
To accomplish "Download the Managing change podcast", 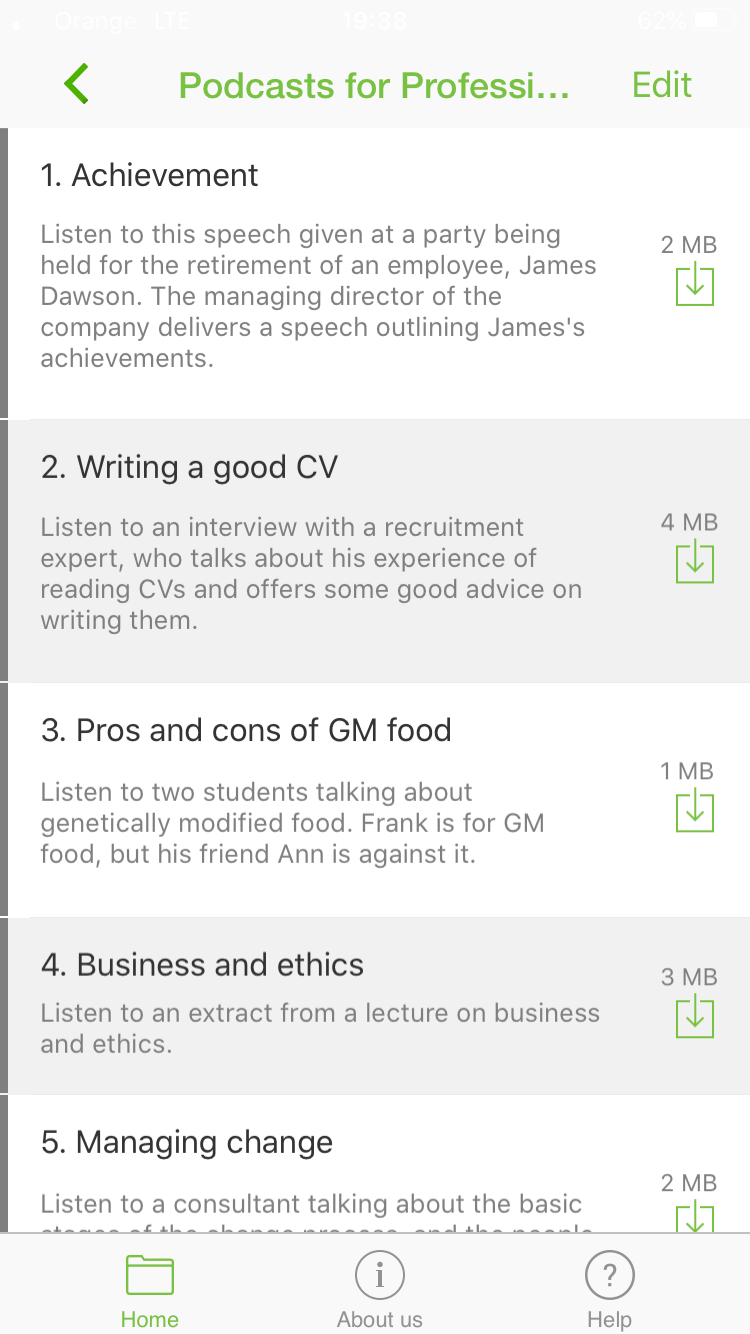I will [694, 1217].
